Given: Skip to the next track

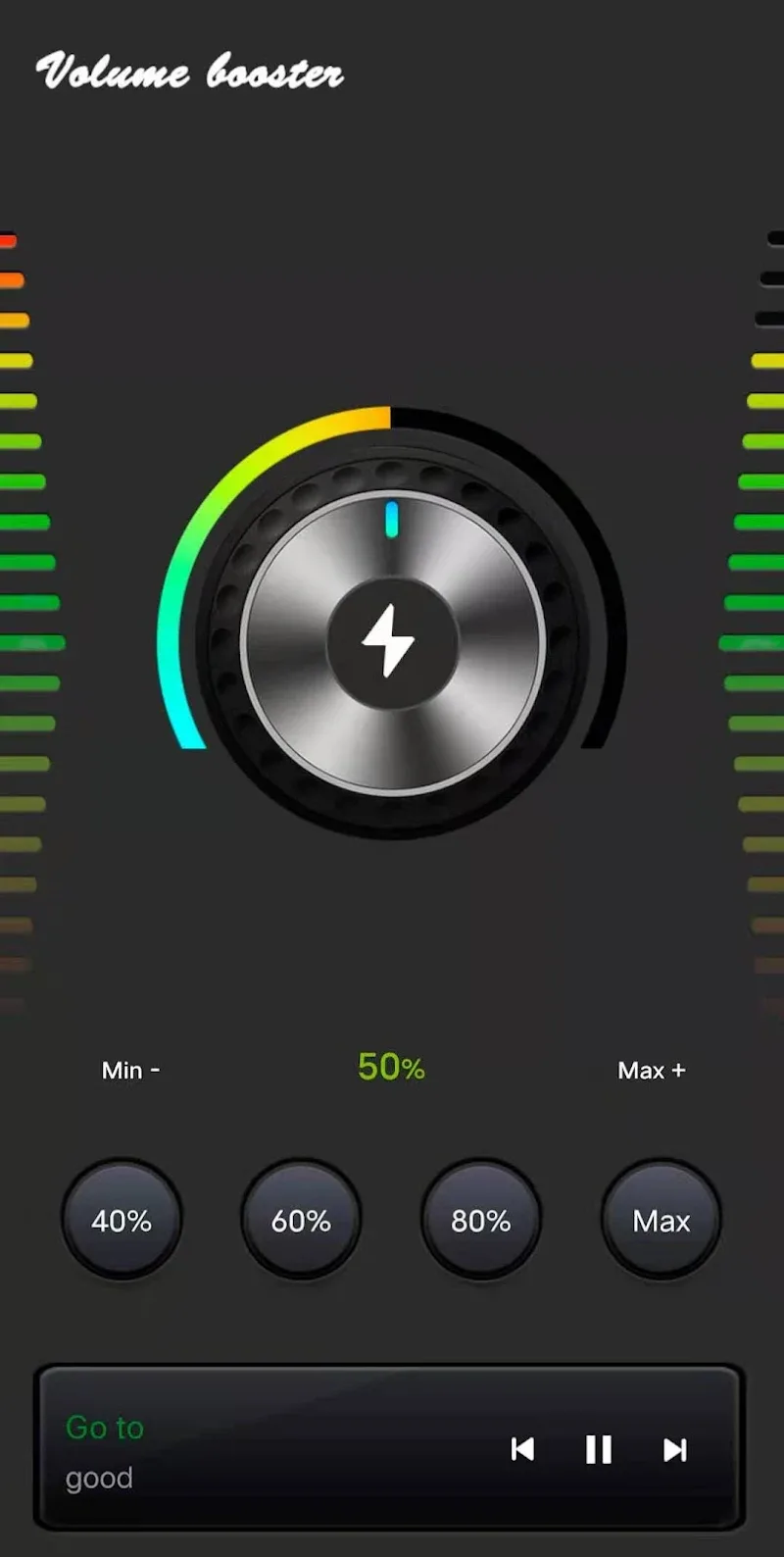Looking at the screenshot, I should 675,1449.
